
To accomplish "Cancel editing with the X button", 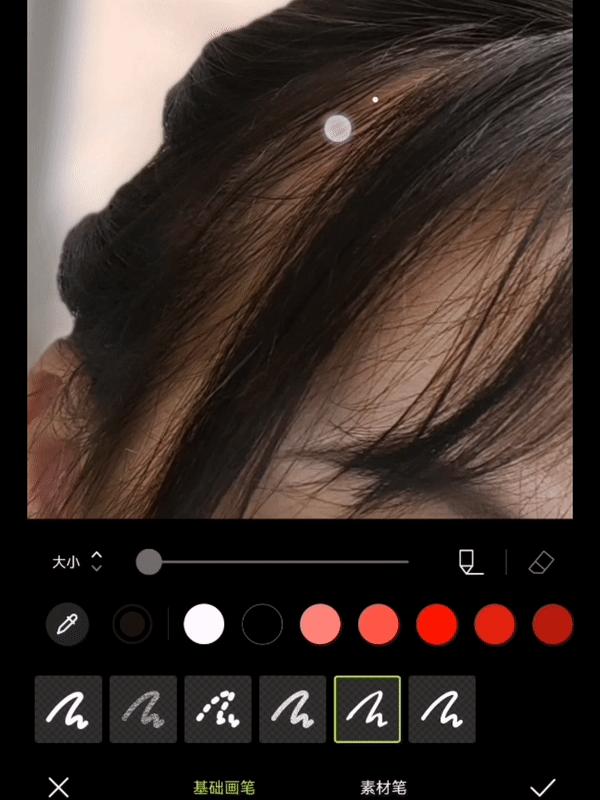I will (59, 787).
